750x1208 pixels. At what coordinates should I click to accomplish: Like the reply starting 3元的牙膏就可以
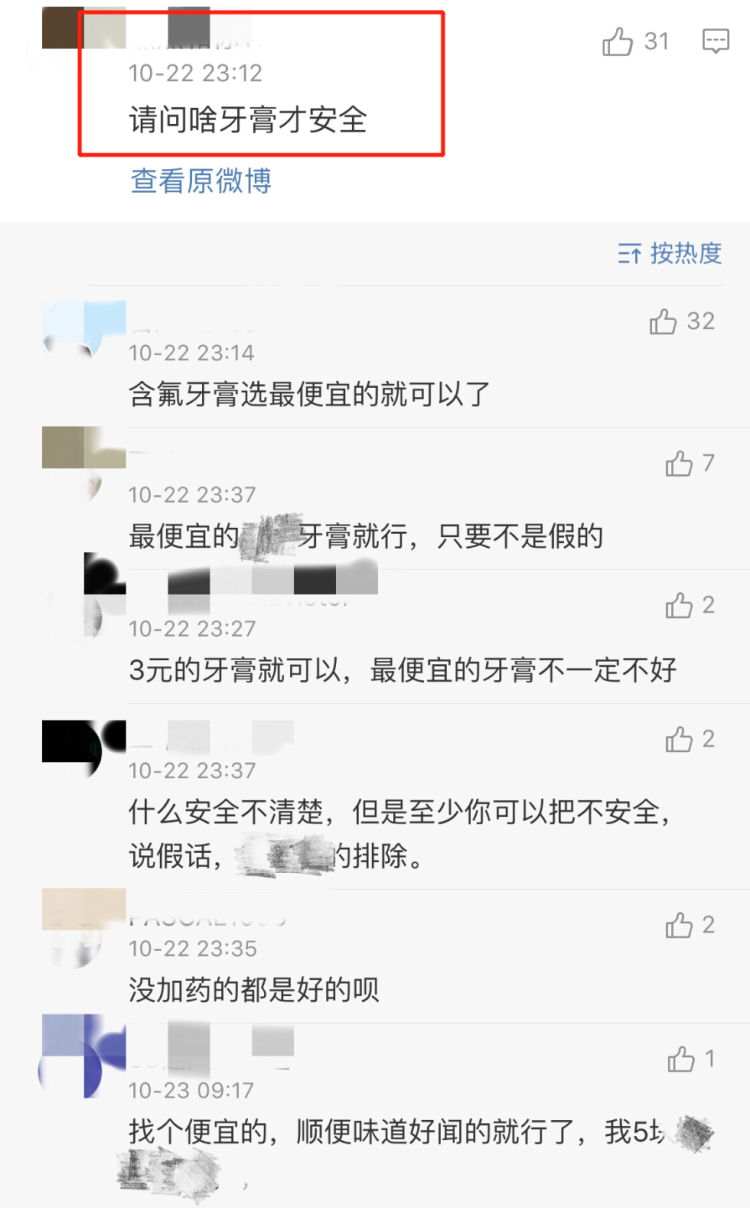point(679,606)
